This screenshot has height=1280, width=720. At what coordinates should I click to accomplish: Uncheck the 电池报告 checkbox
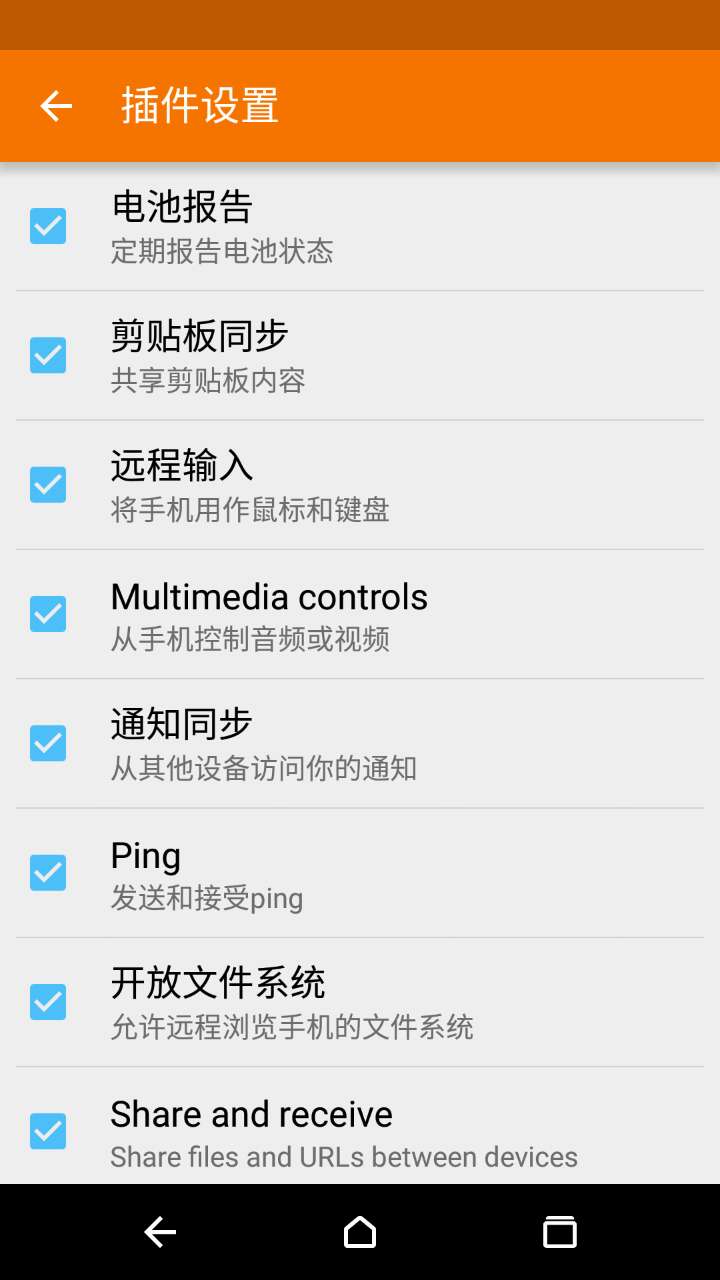coord(48,226)
